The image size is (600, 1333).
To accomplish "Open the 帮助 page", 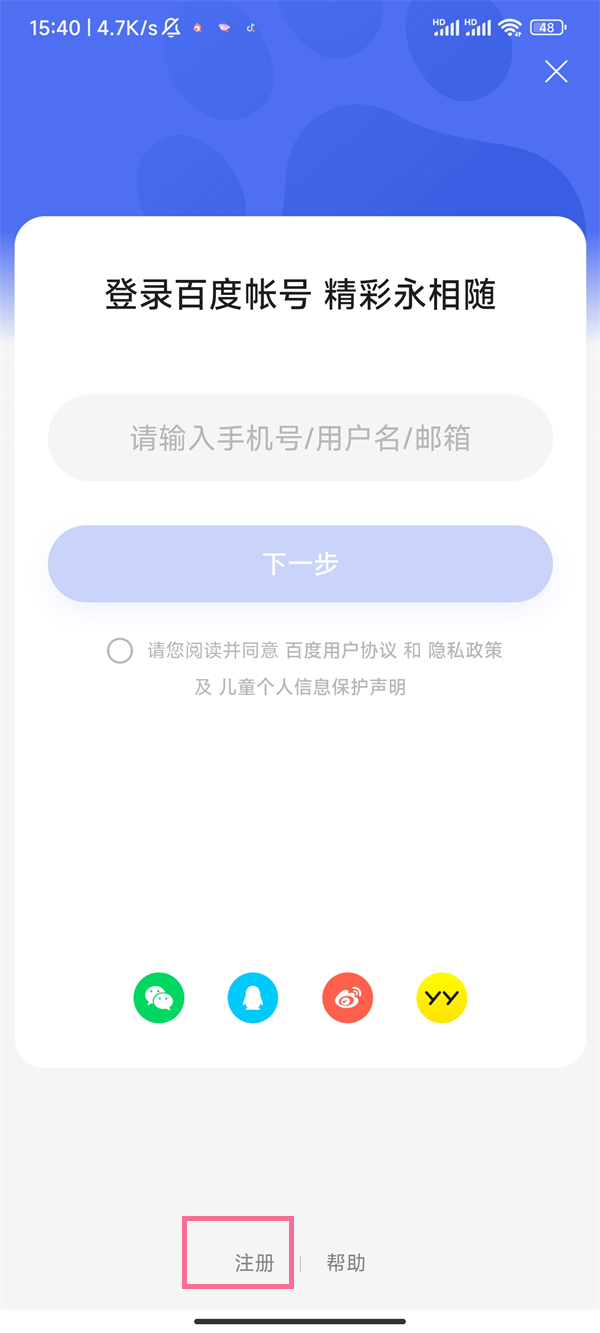I will [x=346, y=1263].
